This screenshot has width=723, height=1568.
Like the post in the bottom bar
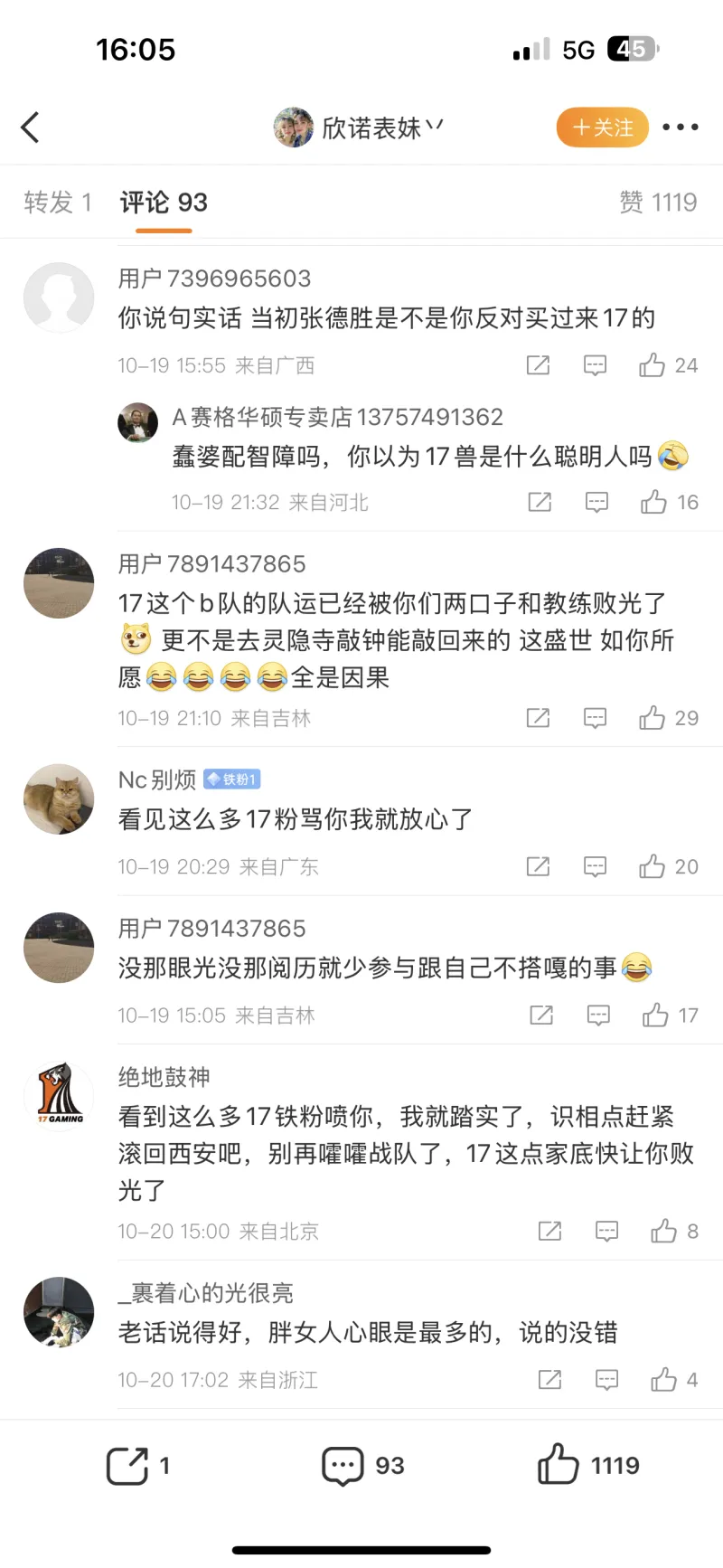559,1464
